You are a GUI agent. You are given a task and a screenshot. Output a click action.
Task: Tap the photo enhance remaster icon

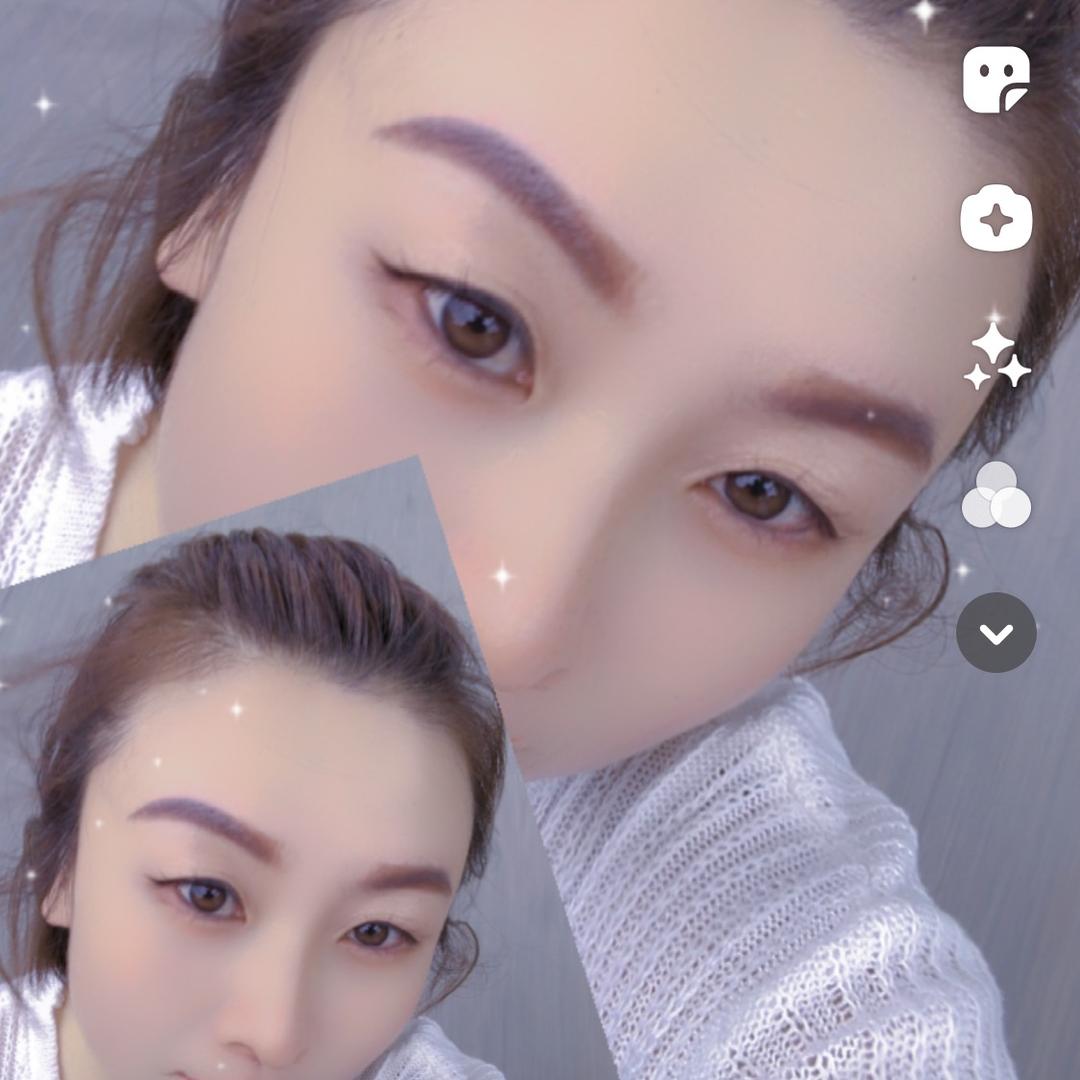[996, 219]
